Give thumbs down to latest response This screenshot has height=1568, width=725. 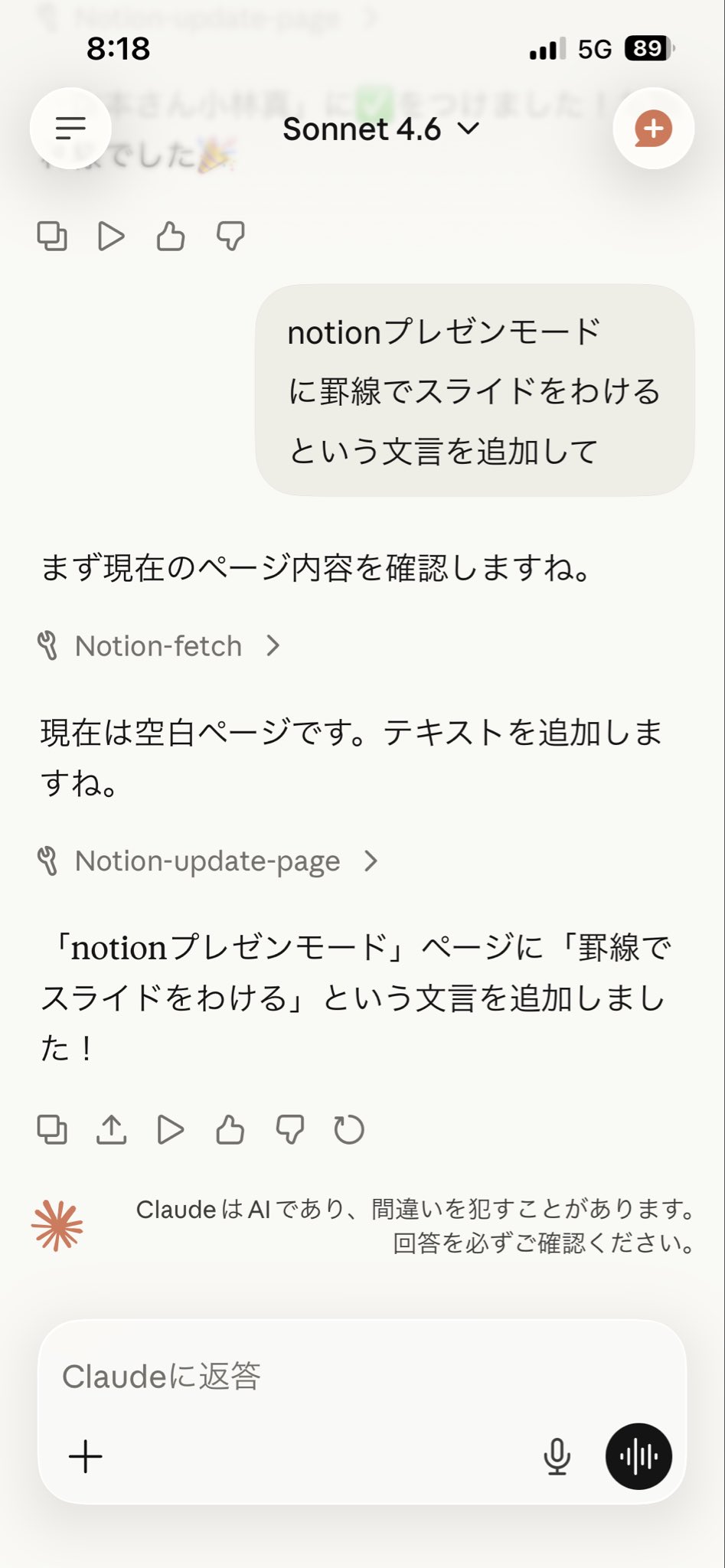coord(289,1129)
